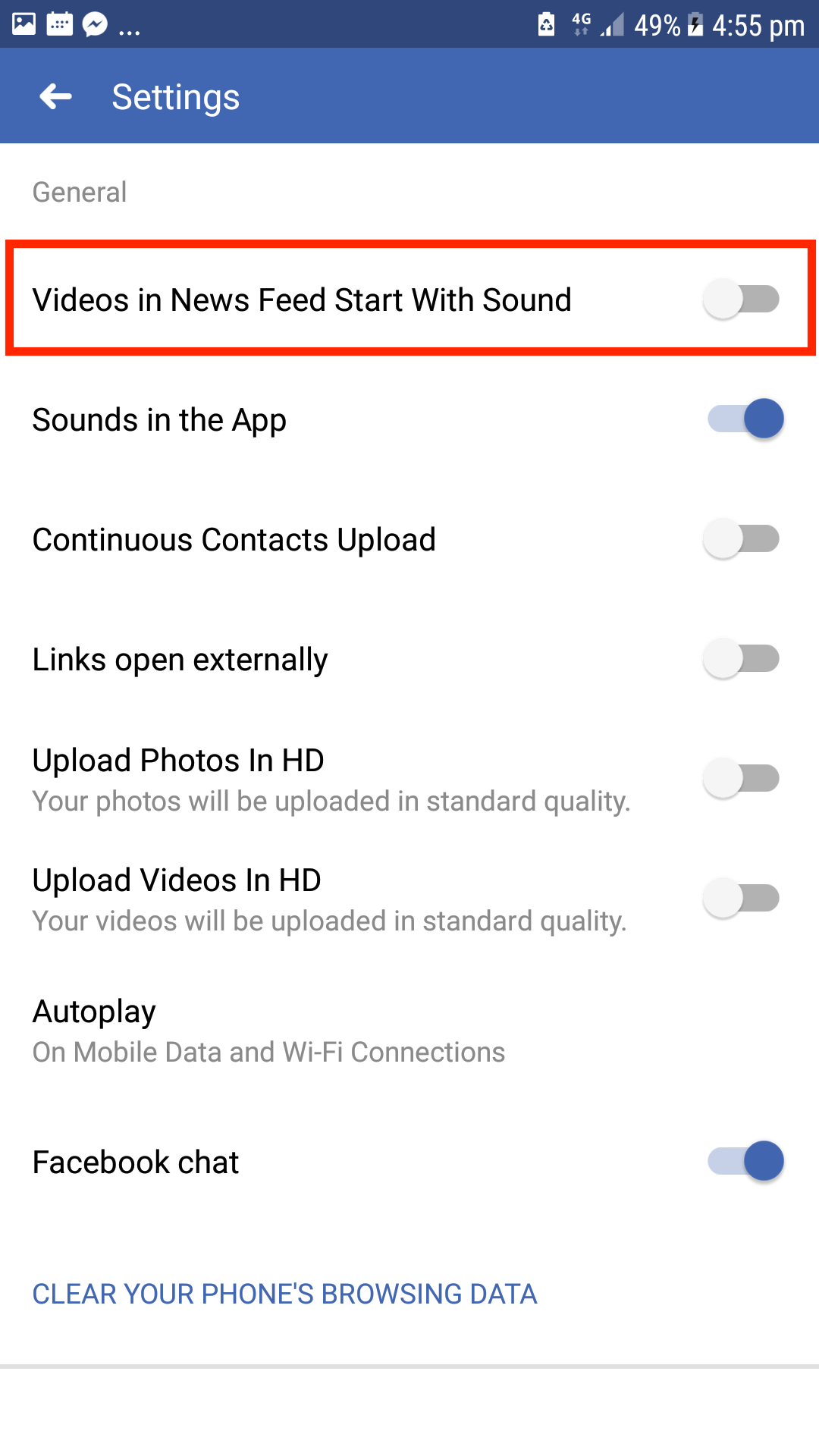Screen dimensions: 819x1456
Task: Toggle Continuous Contacts Upload on
Action: tap(742, 538)
